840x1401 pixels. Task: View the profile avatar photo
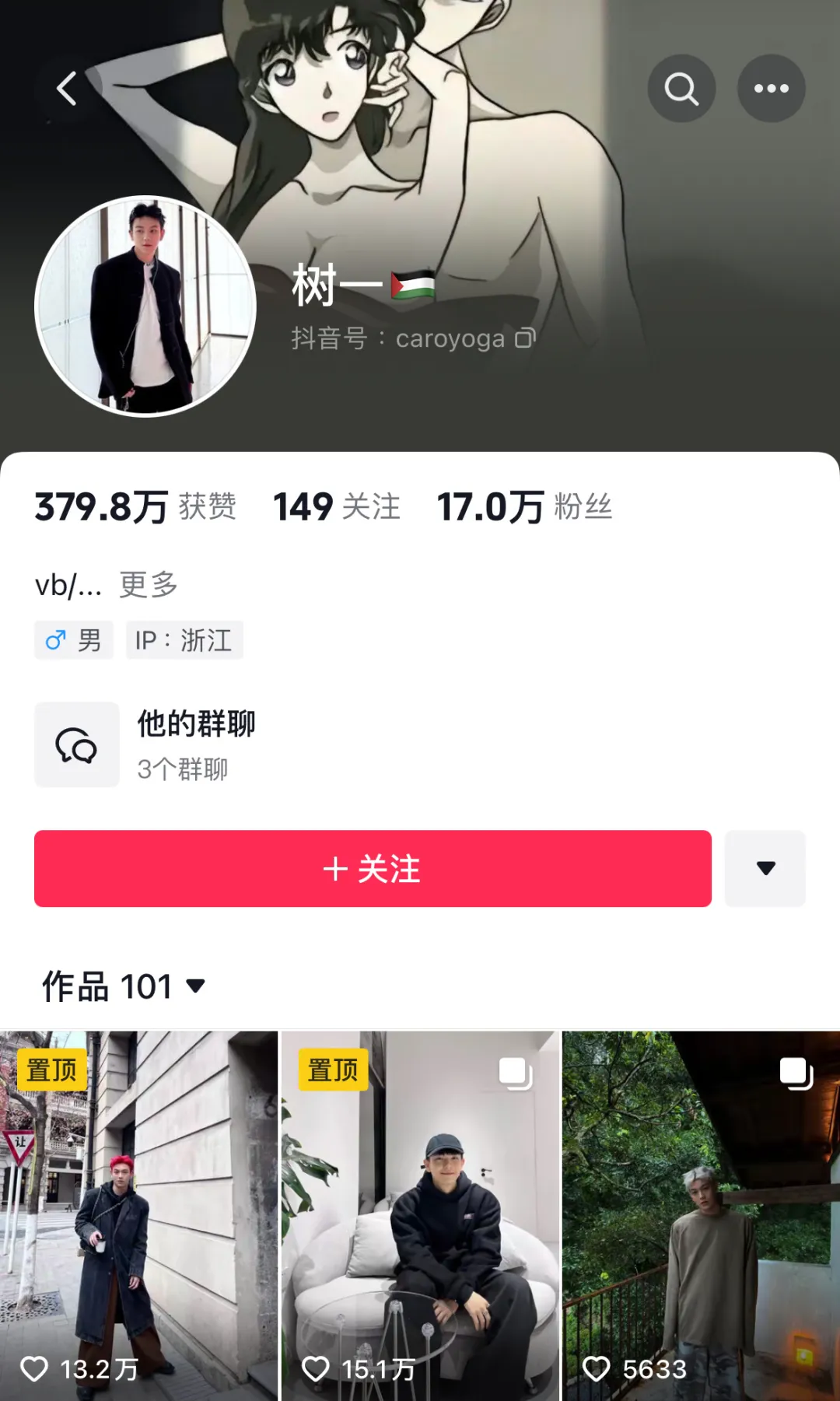tap(145, 306)
